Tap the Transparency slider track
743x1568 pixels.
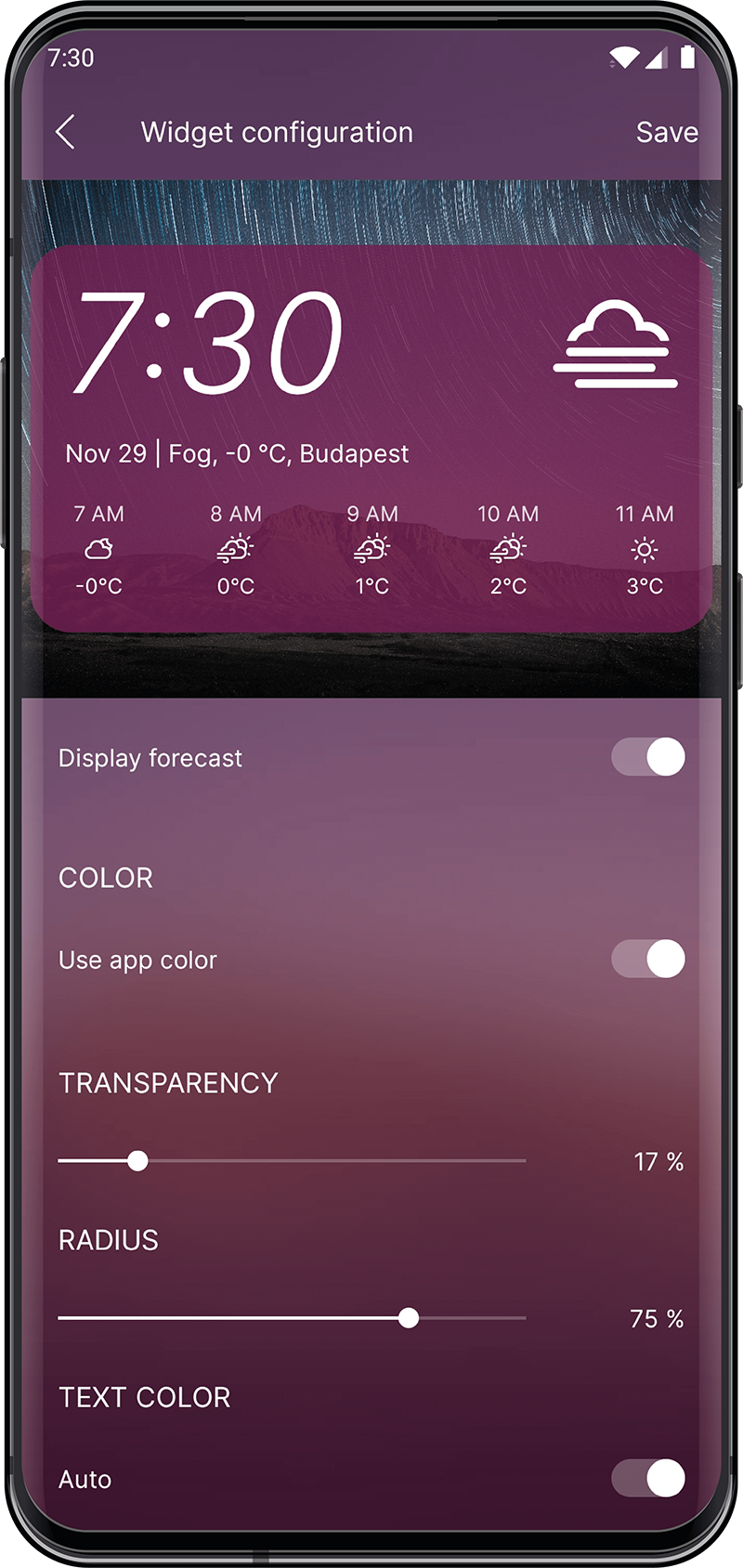tap(292, 1161)
